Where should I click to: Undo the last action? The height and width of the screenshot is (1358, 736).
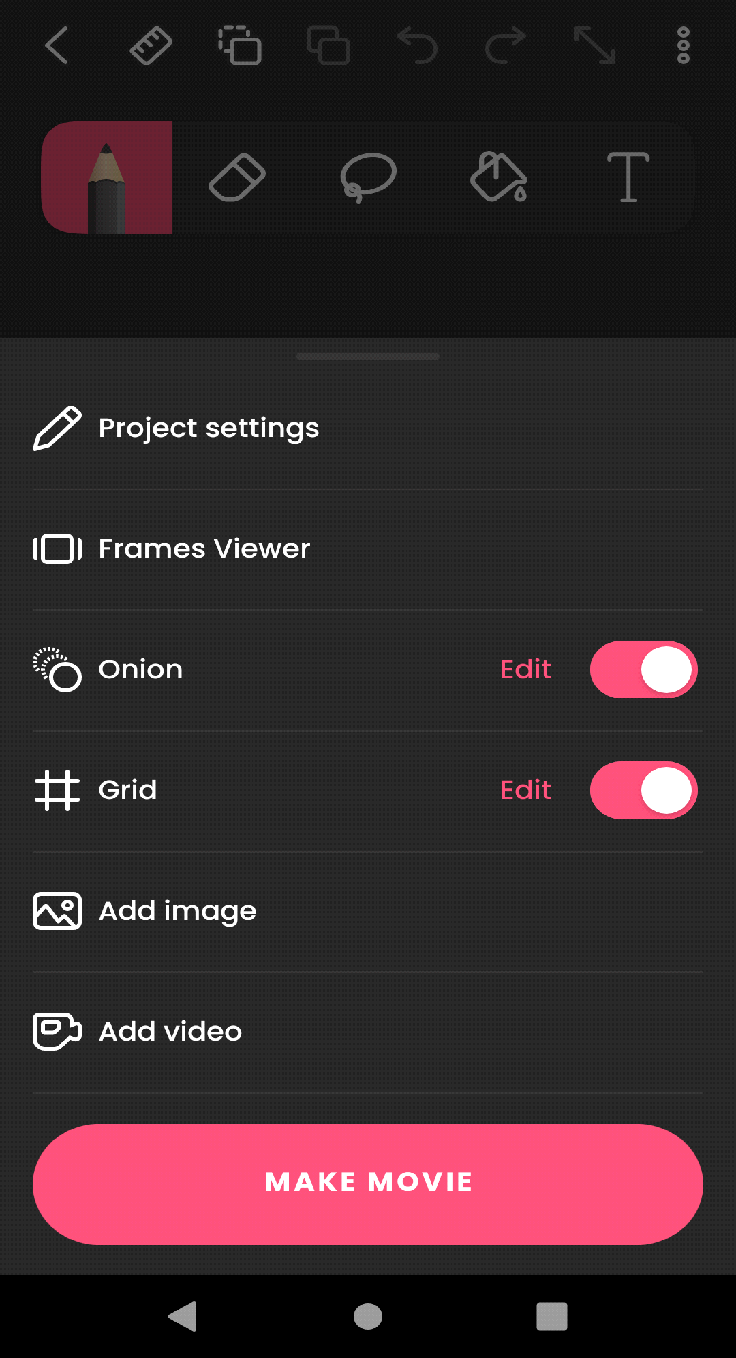pyautogui.click(x=416, y=46)
